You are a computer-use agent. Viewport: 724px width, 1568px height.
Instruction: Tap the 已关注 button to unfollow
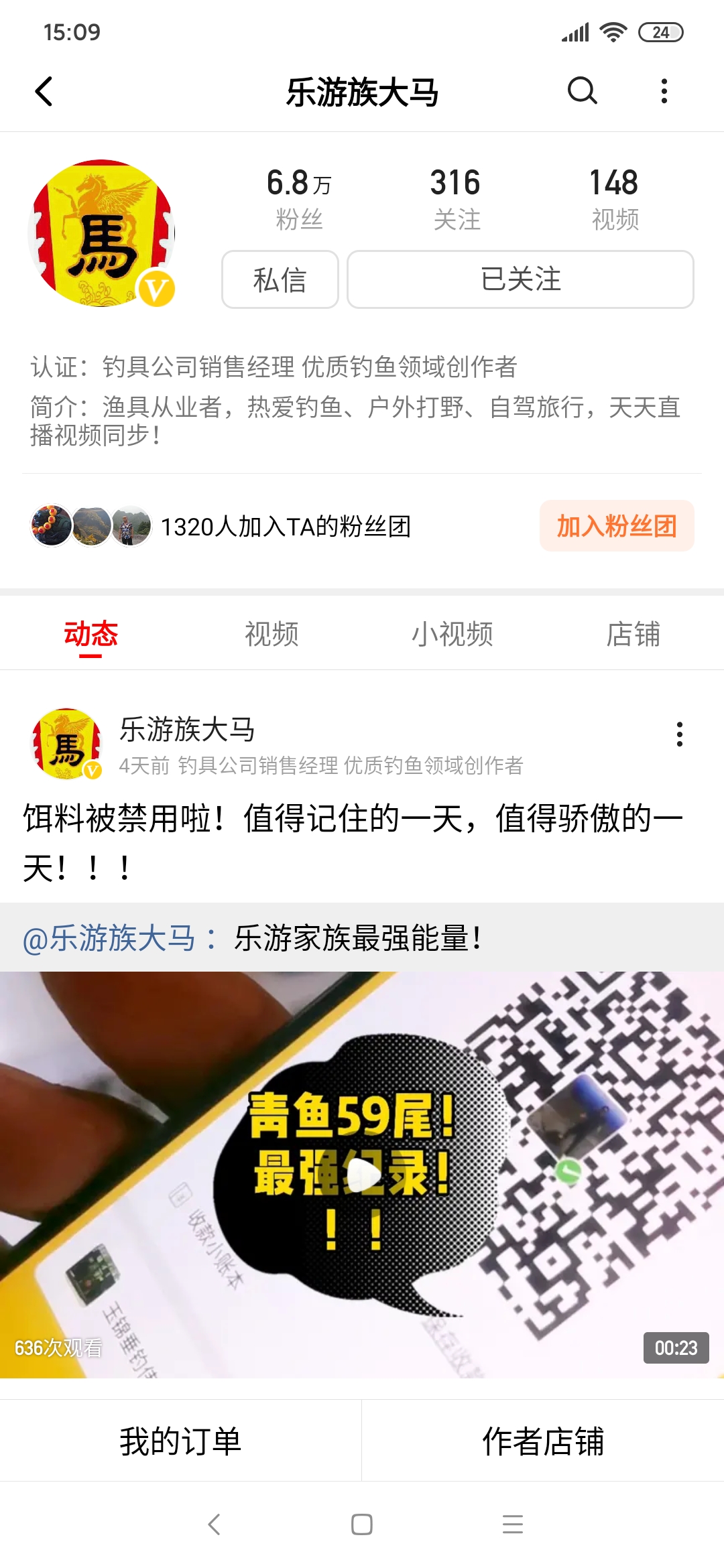click(520, 279)
